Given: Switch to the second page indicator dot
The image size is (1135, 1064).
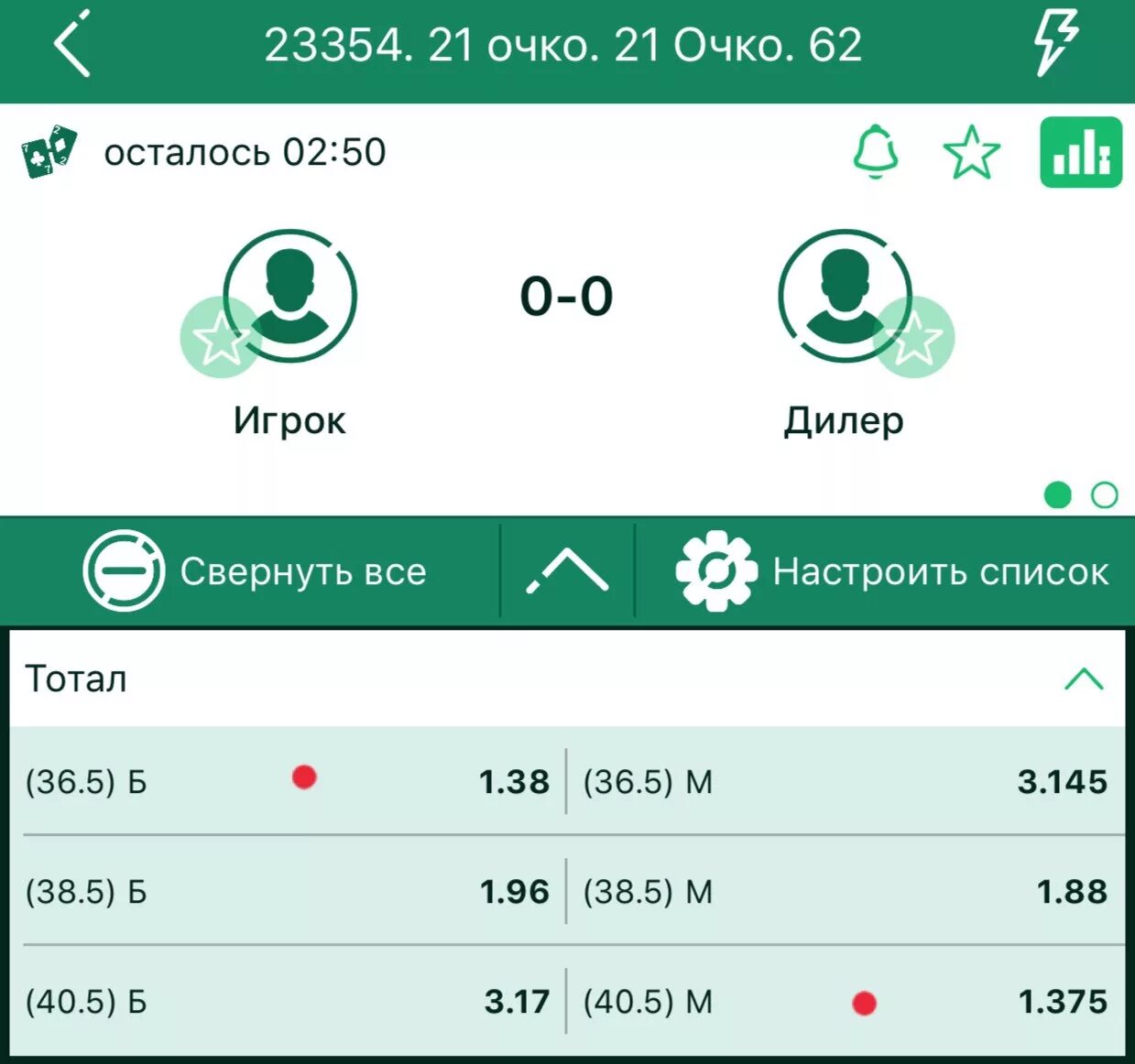Looking at the screenshot, I should pyautogui.click(x=1104, y=495).
